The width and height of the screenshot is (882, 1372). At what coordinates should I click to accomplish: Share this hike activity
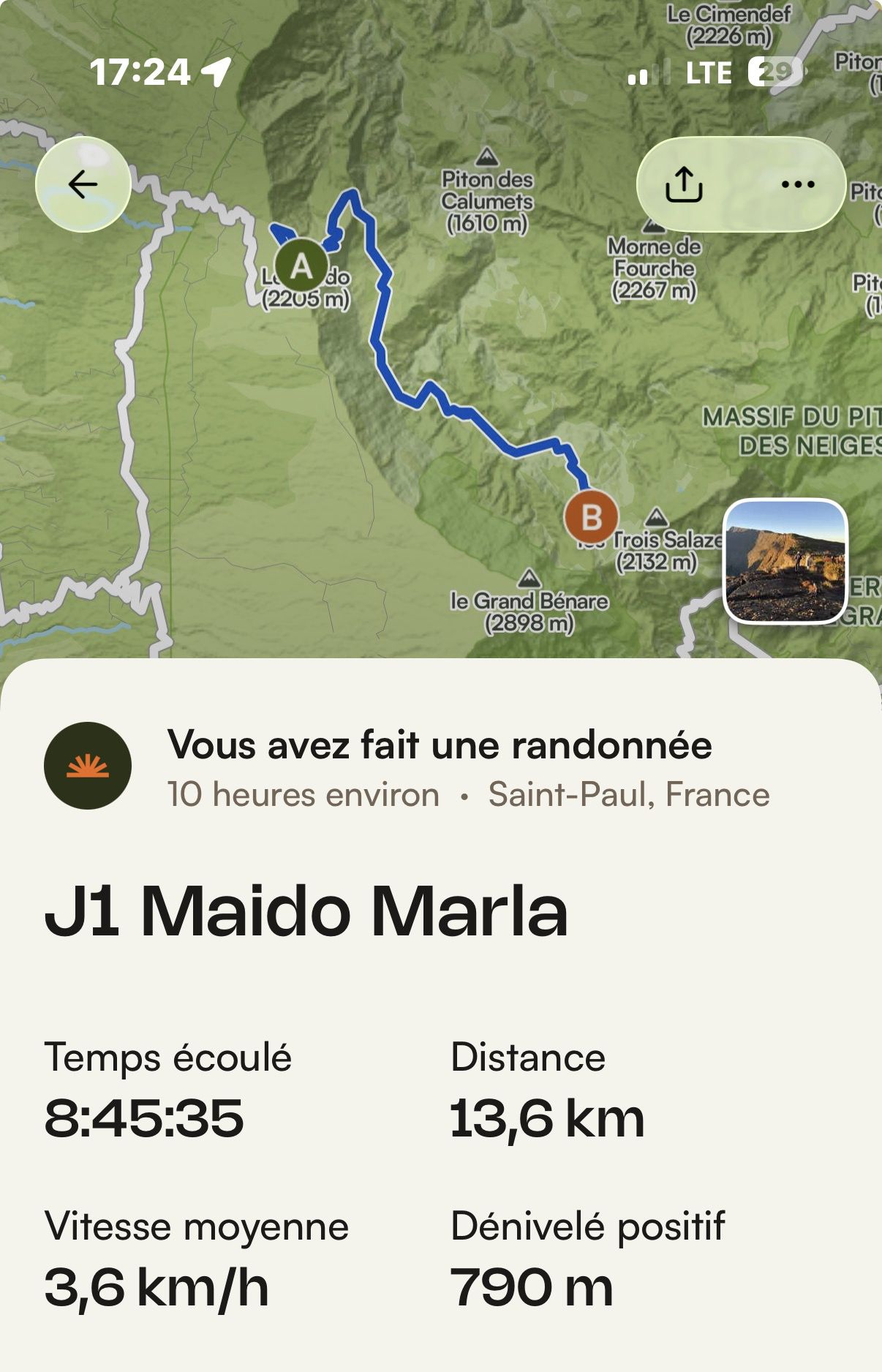pyautogui.click(x=684, y=184)
